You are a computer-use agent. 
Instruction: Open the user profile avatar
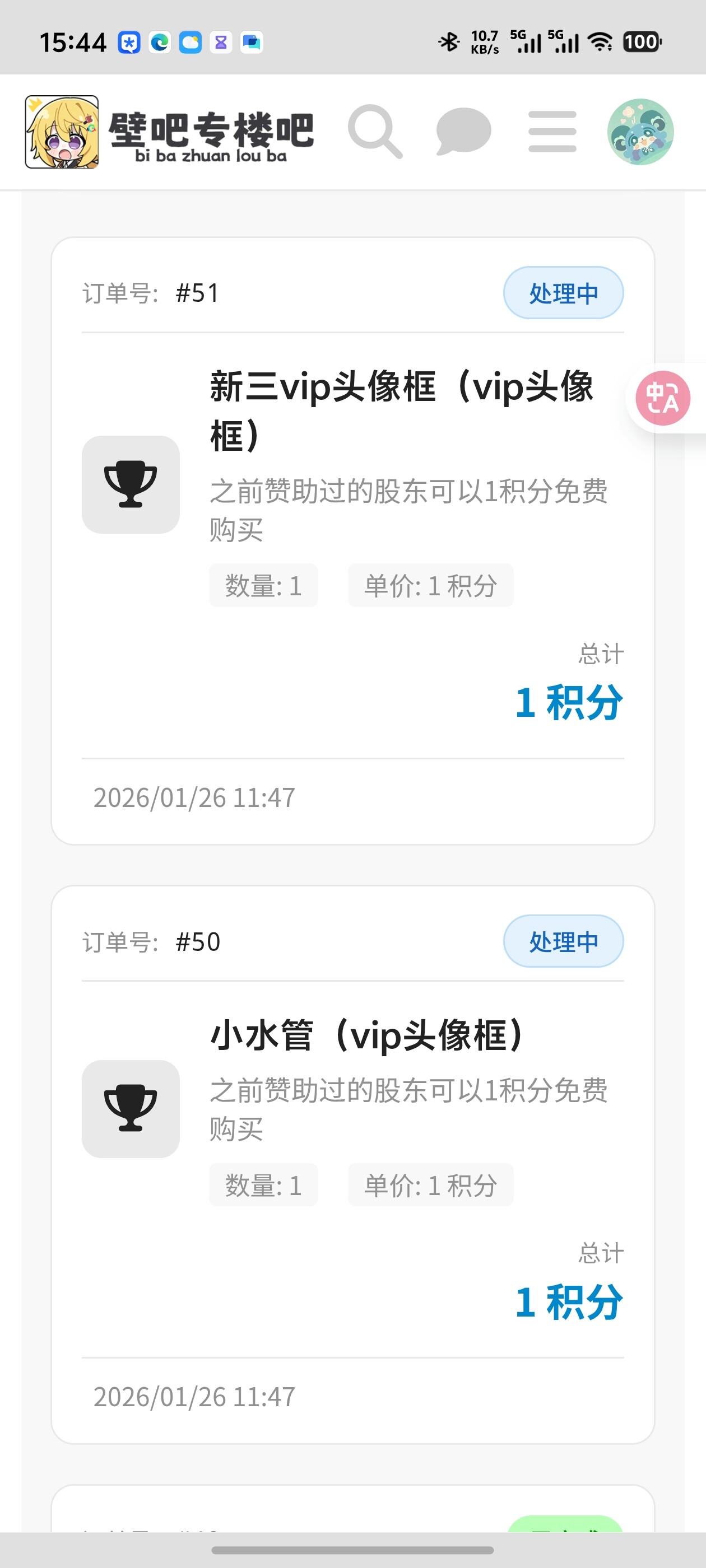point(640,132)
